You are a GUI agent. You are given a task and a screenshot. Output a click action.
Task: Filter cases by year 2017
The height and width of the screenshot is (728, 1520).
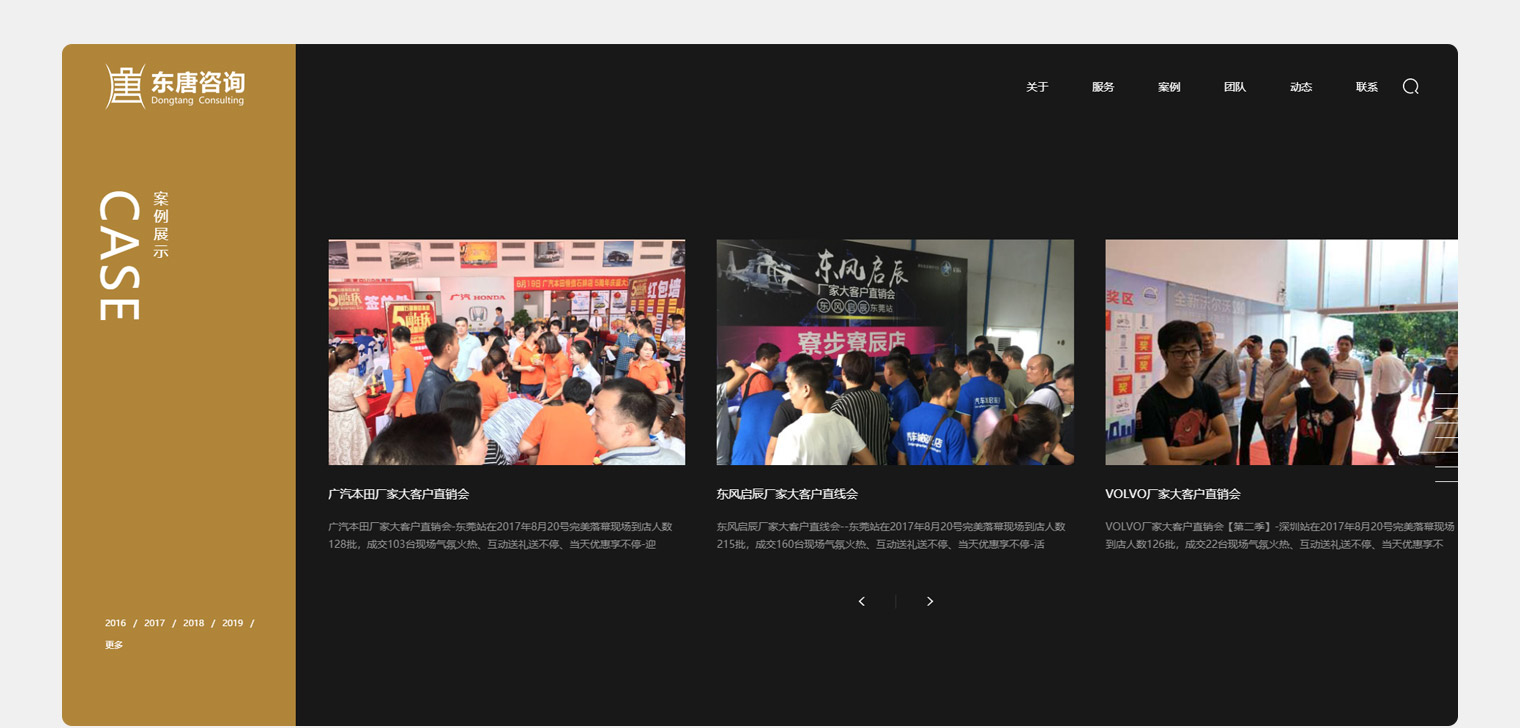point(154,623)
